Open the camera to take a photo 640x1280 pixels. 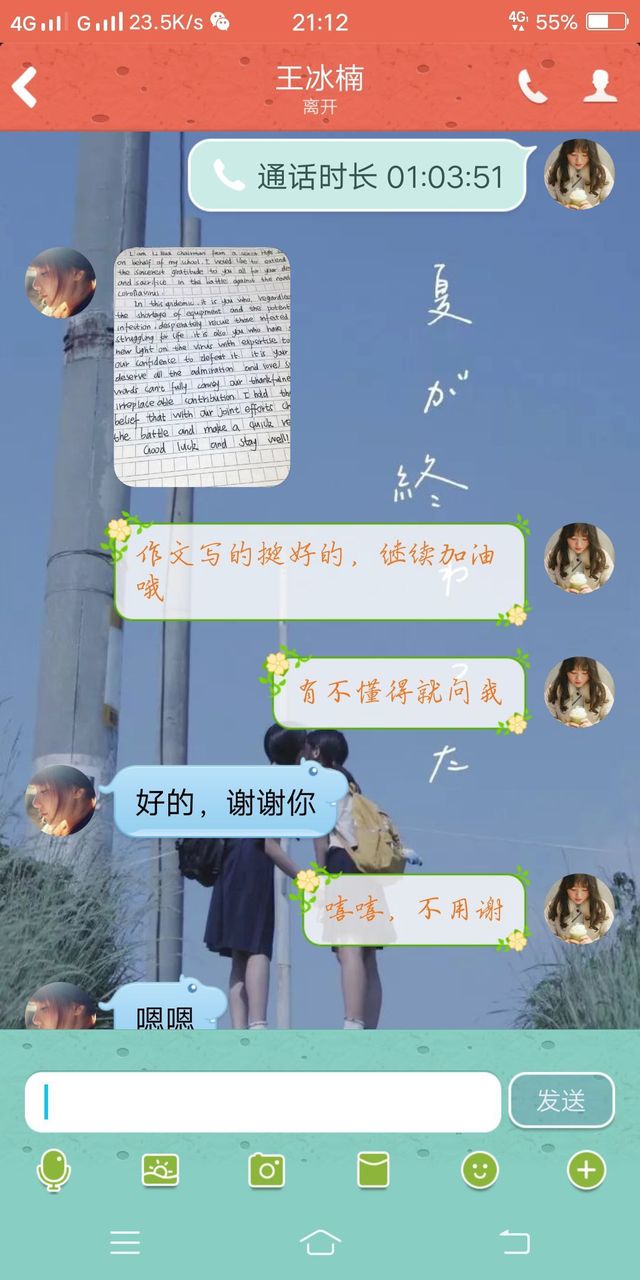[267, 1170]
